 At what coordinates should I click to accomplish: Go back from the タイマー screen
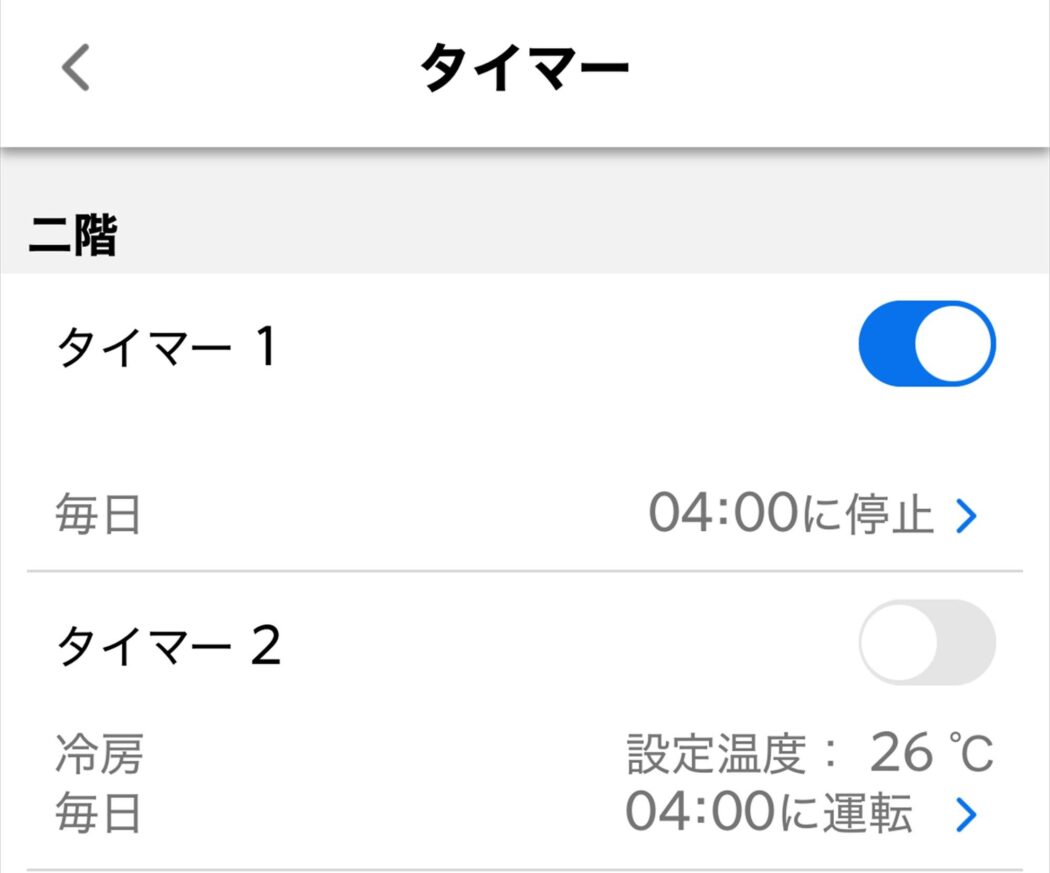coord(76,69)
